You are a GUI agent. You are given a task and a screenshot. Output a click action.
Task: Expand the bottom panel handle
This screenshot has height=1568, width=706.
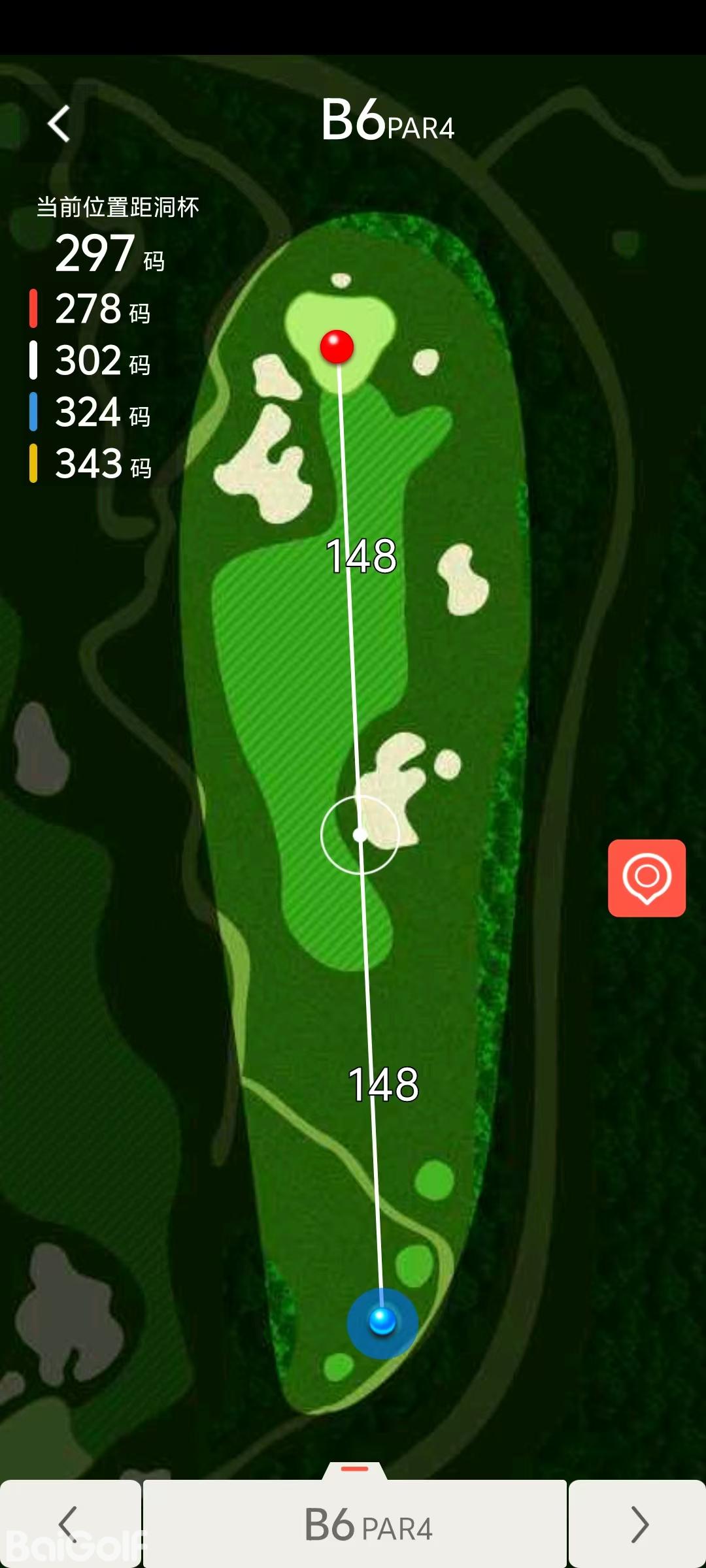355,1469
